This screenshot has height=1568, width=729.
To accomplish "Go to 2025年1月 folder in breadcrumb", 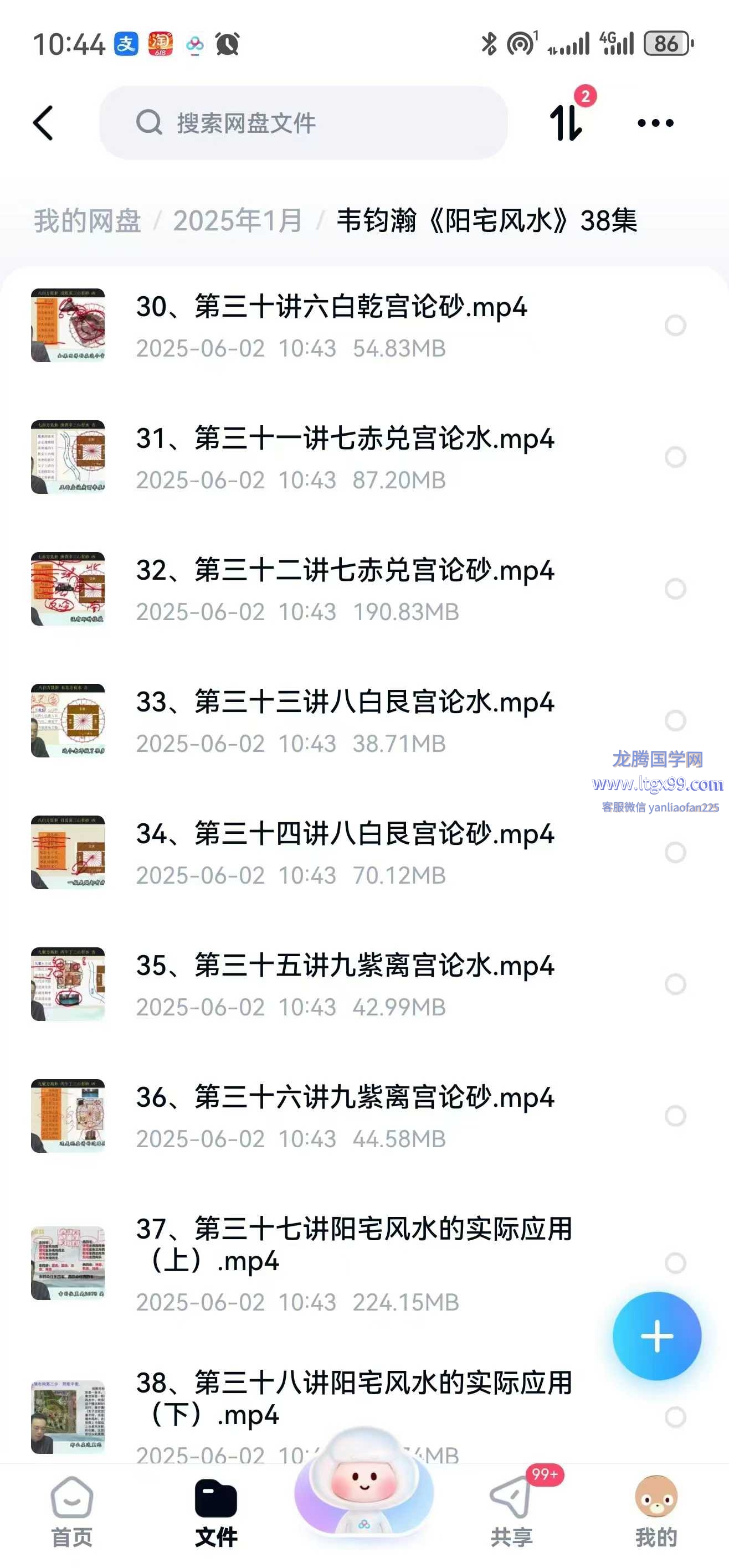I will click(238, 220).
